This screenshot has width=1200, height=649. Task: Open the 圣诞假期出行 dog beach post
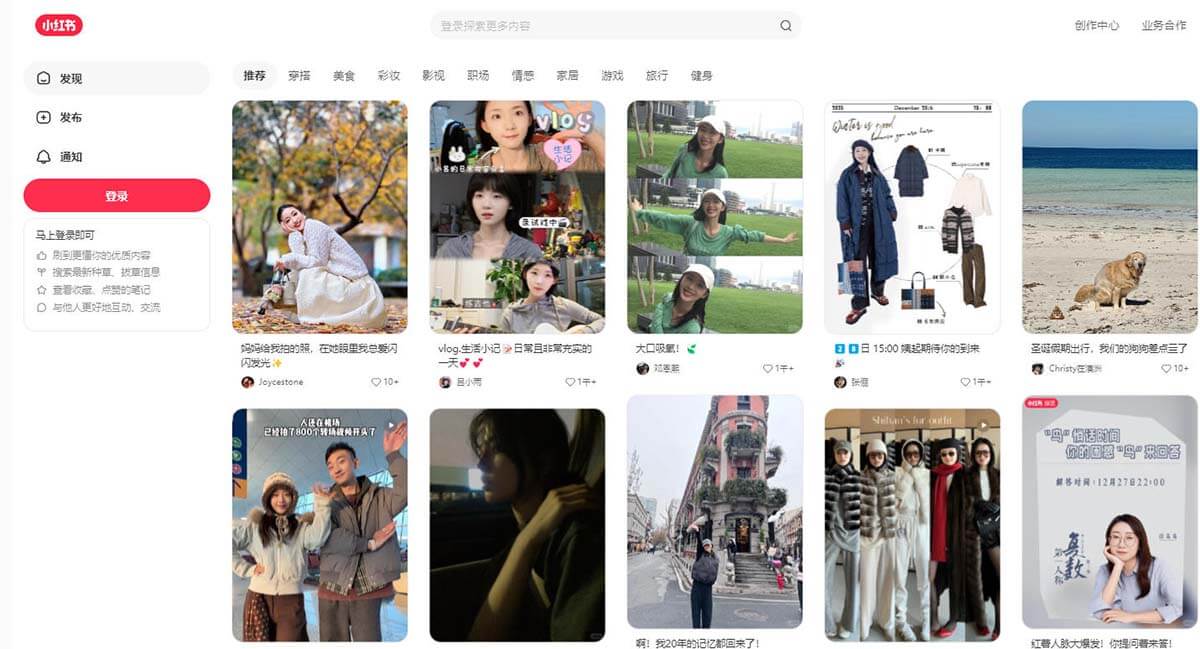[1109, 217]
